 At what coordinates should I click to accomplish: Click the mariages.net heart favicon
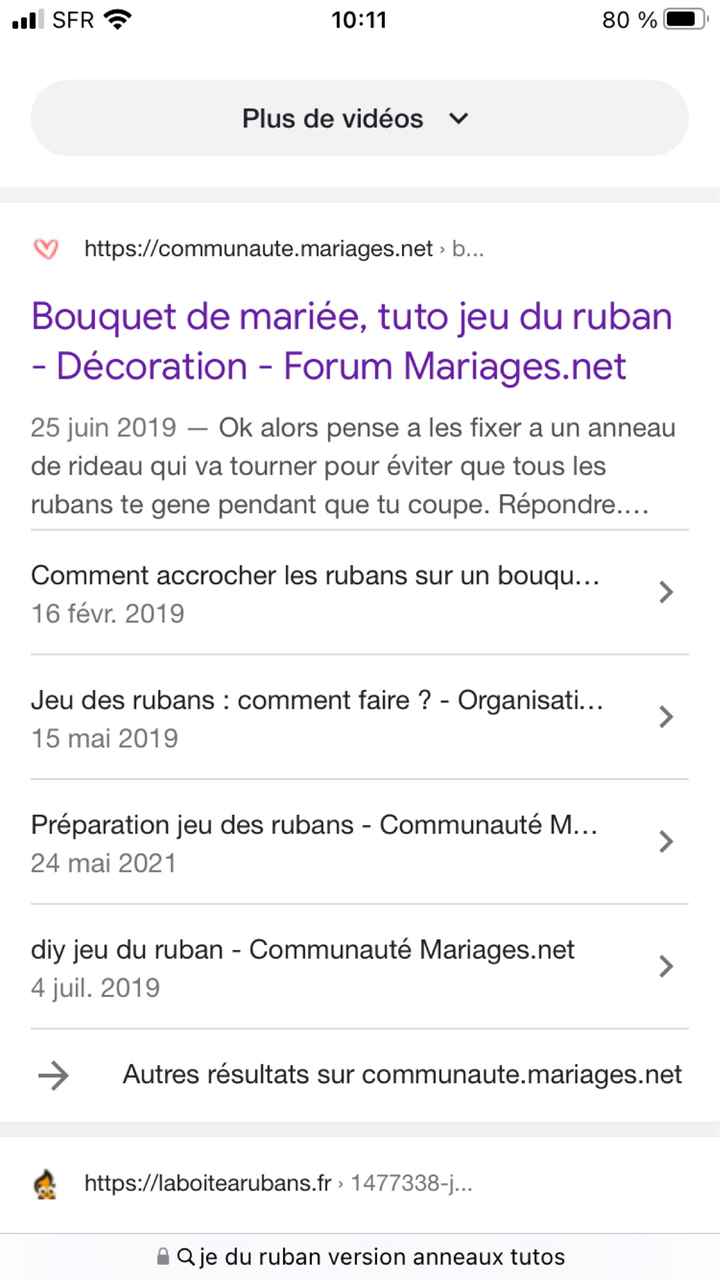pos(45,248)
